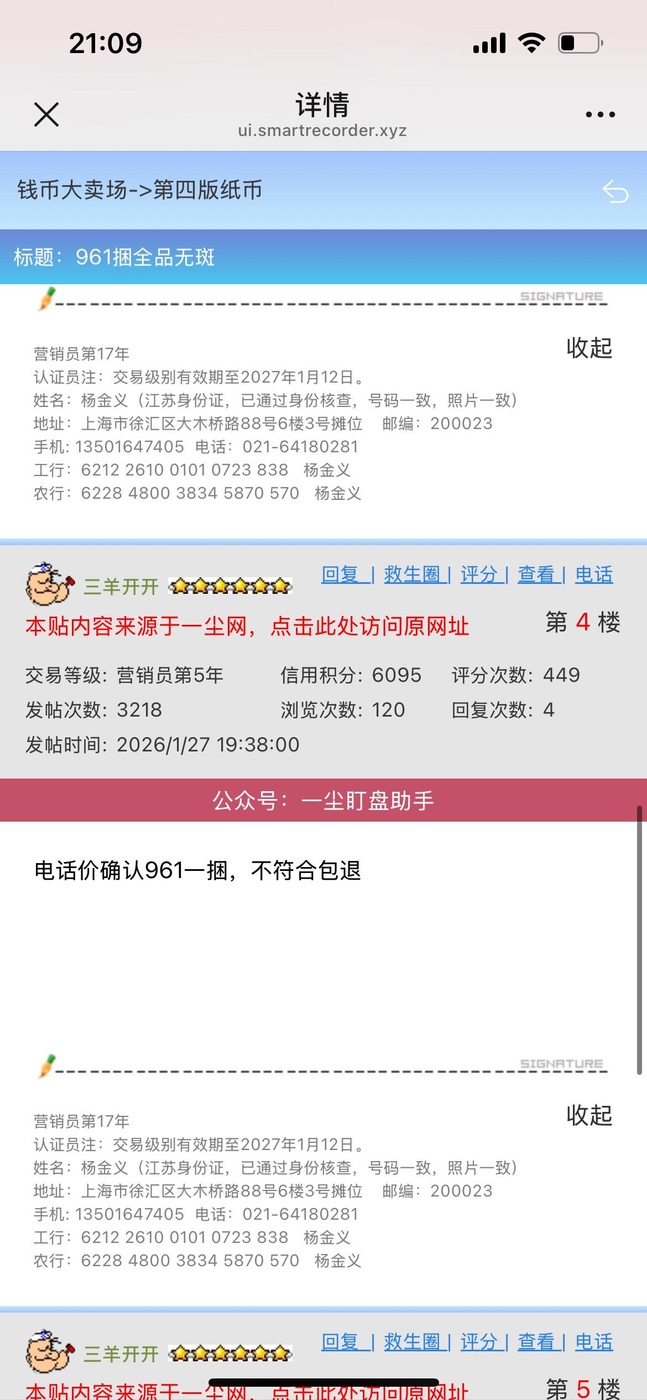Open 评分 link on the 4th floor post
Image resolution: width=647 pixels, height=1400 pixels.
point(480,574)
